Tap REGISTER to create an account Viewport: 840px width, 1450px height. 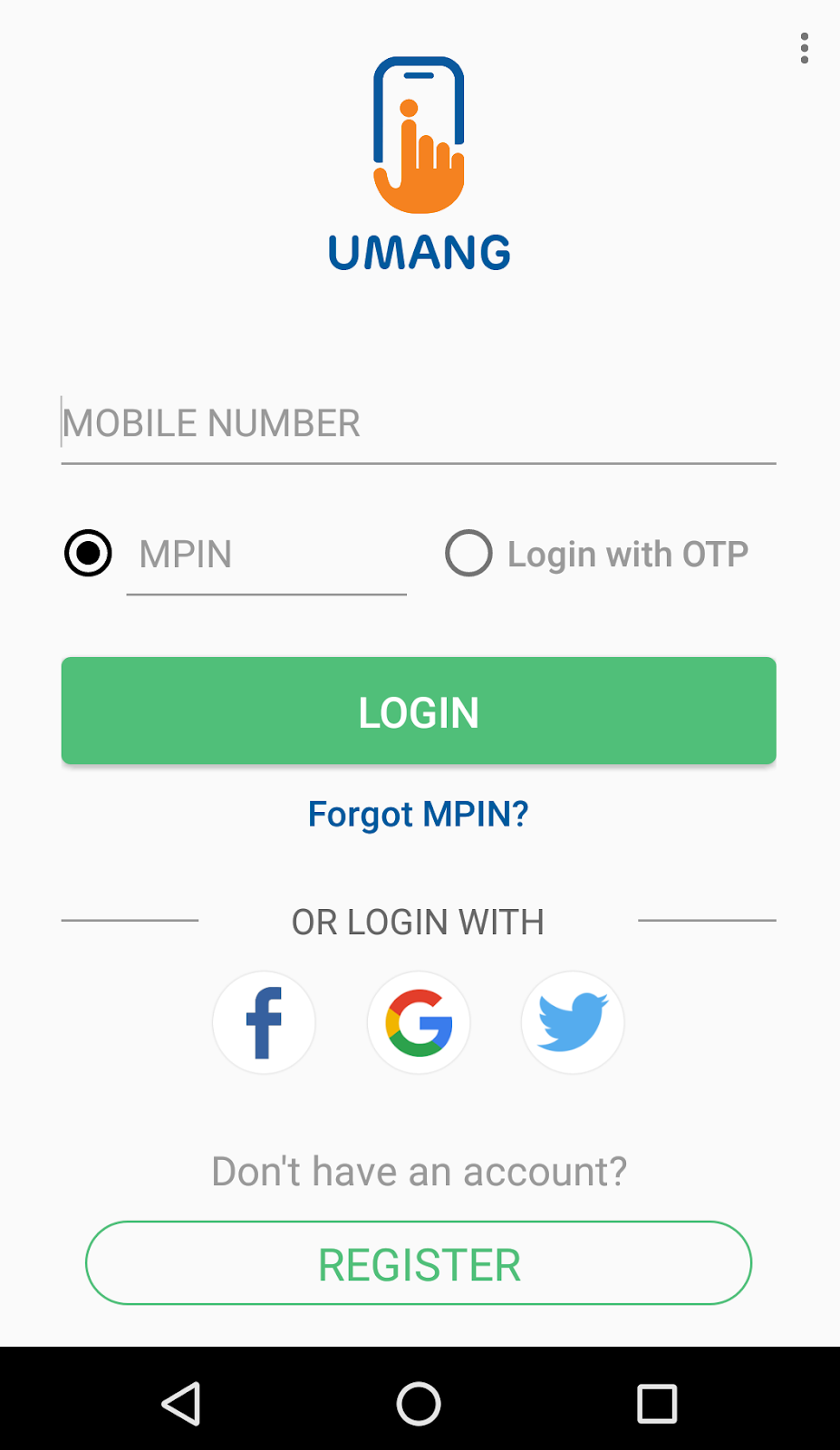click(x=418, y=1263)
